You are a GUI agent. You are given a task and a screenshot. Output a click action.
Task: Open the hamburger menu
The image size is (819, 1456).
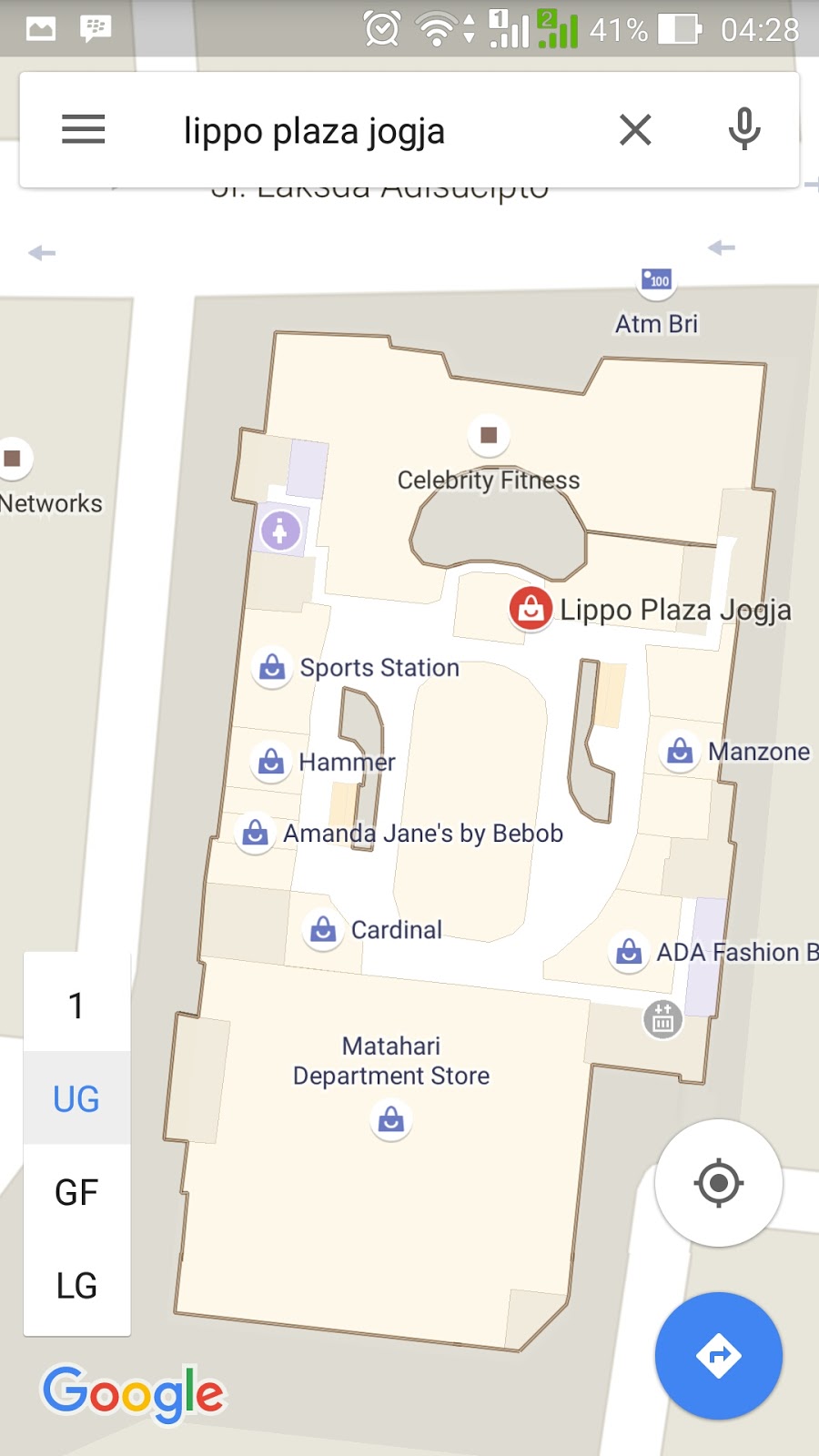pos(83,129)
